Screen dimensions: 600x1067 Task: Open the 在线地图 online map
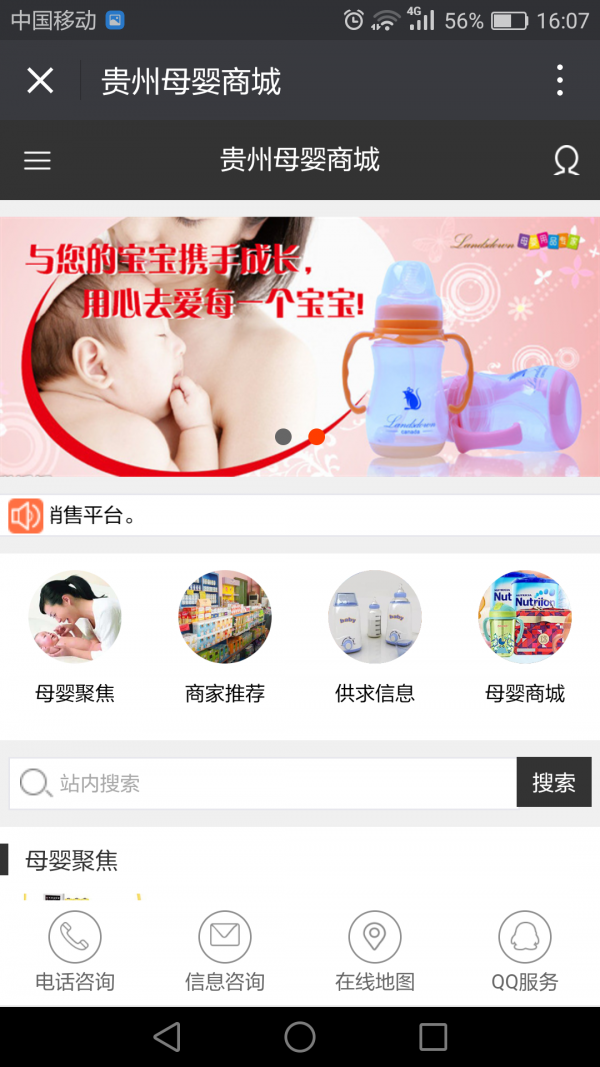[x=375, y=950]
